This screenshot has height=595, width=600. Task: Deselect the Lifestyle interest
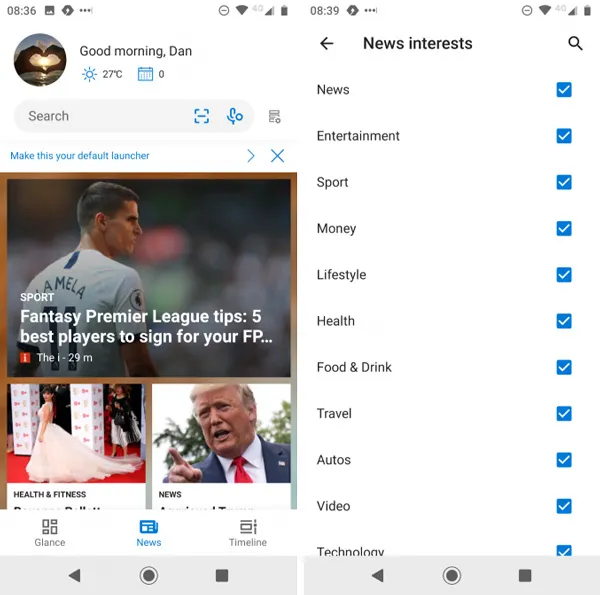(564, 275)
